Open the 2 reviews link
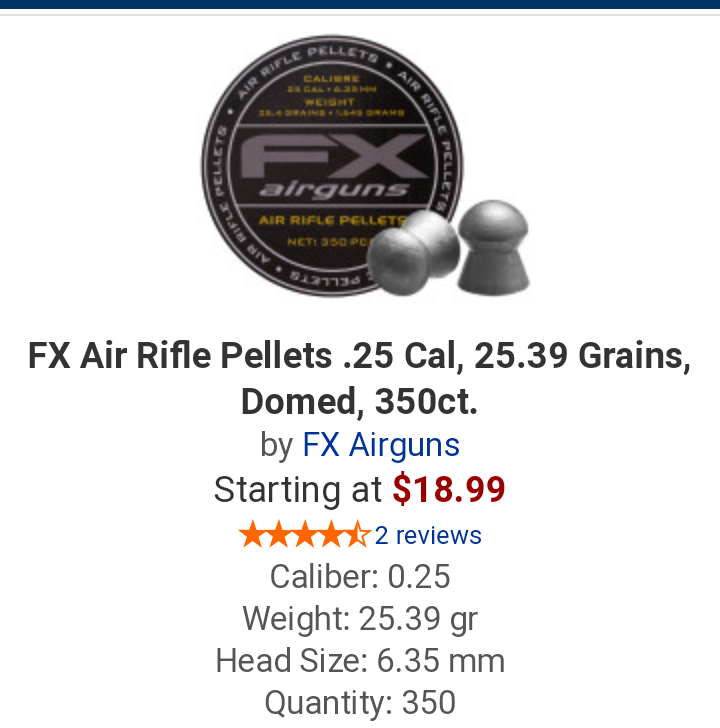The image size is (720, 728). click(x=428, y=536)
